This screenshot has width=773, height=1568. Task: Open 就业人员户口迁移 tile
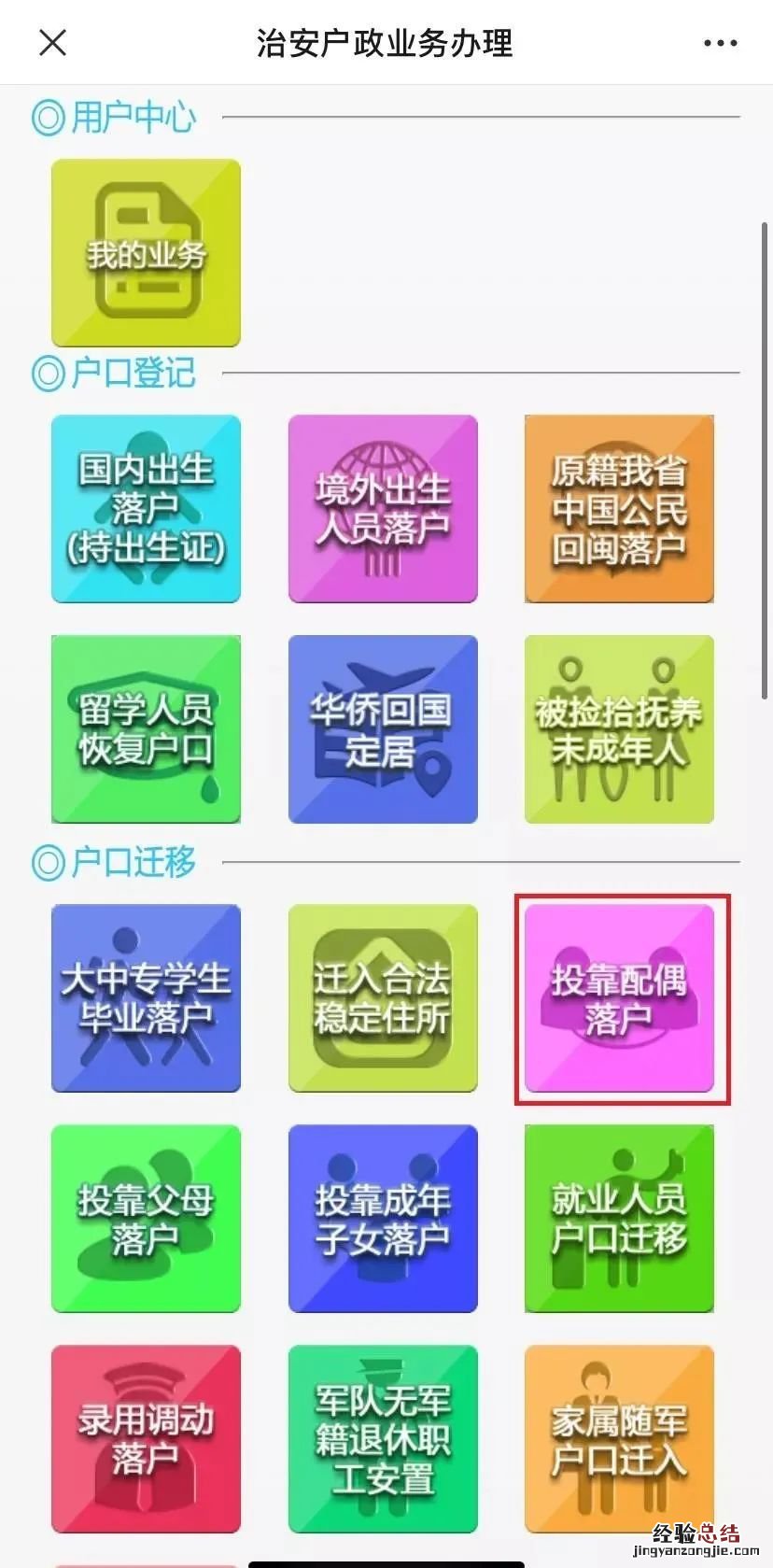619,1219
